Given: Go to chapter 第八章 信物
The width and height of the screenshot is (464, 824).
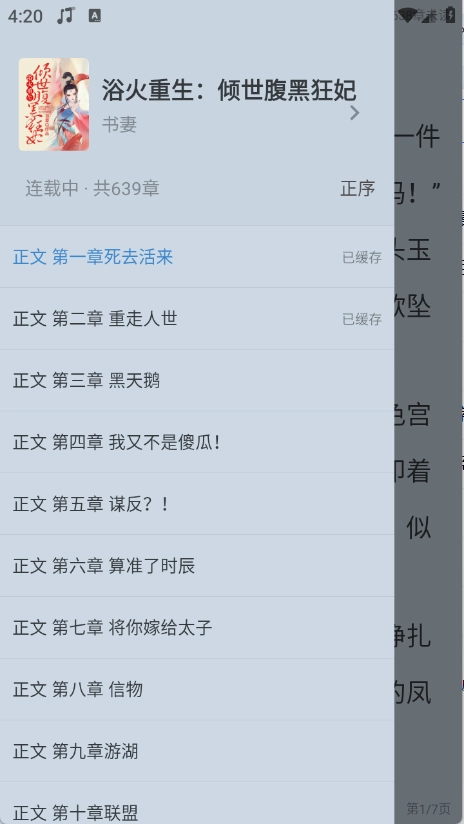Looking at the screenshot, I should tap(197, 689).
